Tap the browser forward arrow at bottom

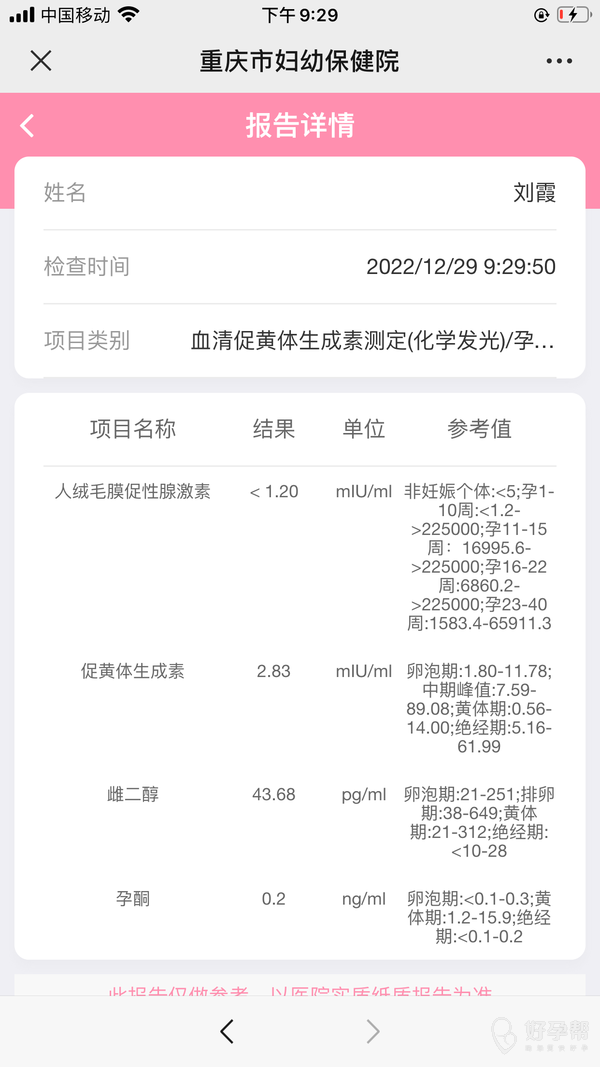373,1031
